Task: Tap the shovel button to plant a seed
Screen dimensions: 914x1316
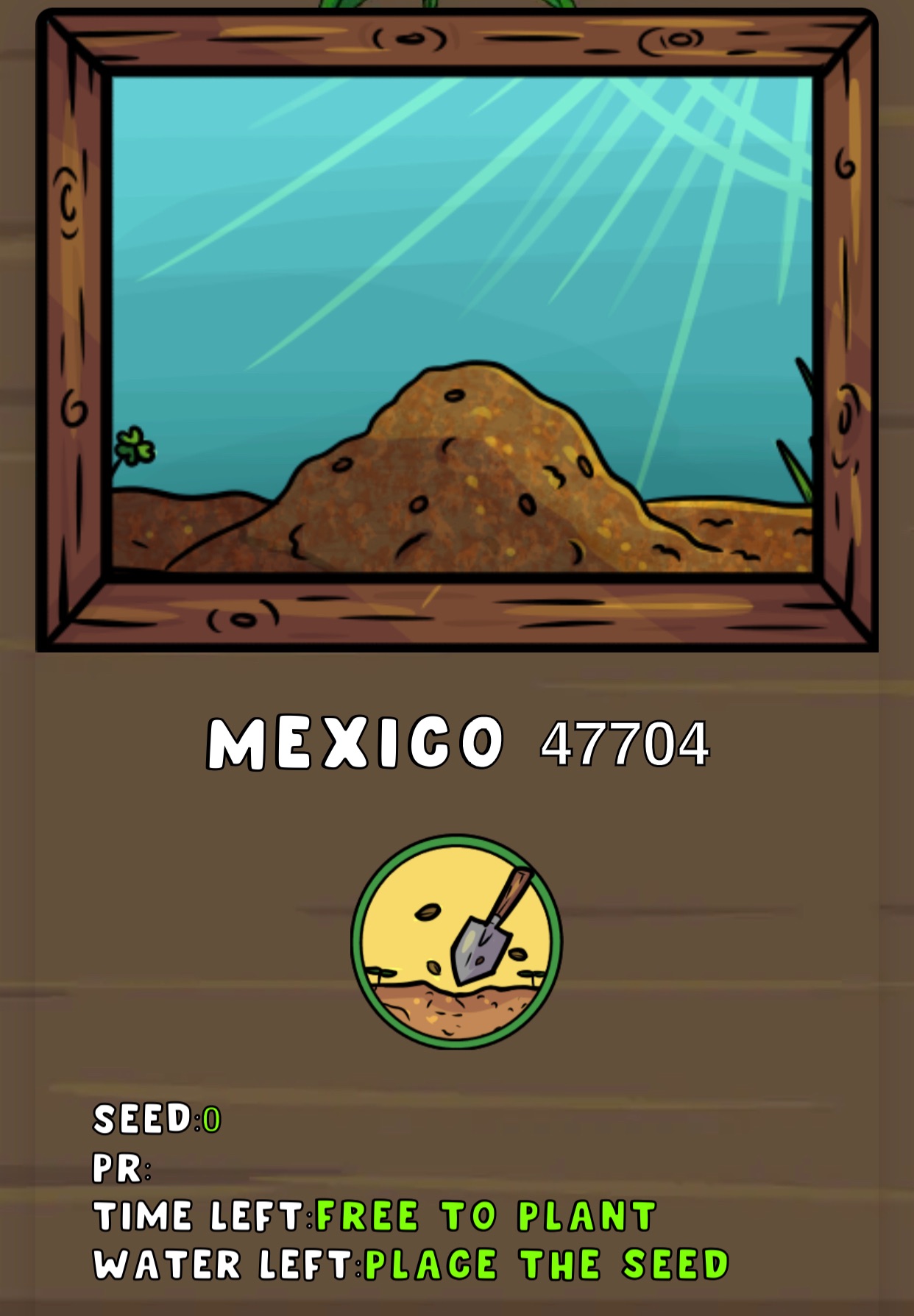Action: click(x=456, y=941)
